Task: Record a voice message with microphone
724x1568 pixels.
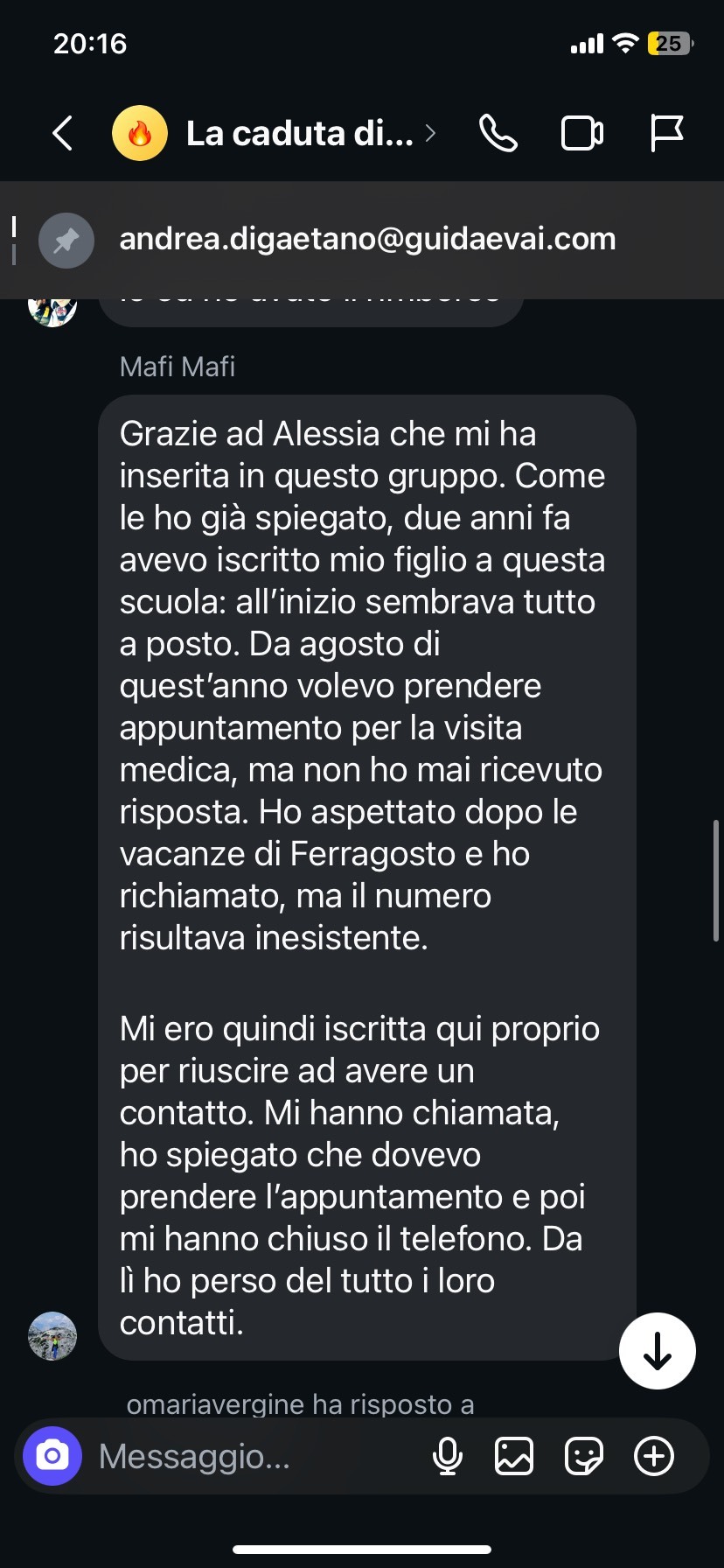Action: pos(448,1456)
